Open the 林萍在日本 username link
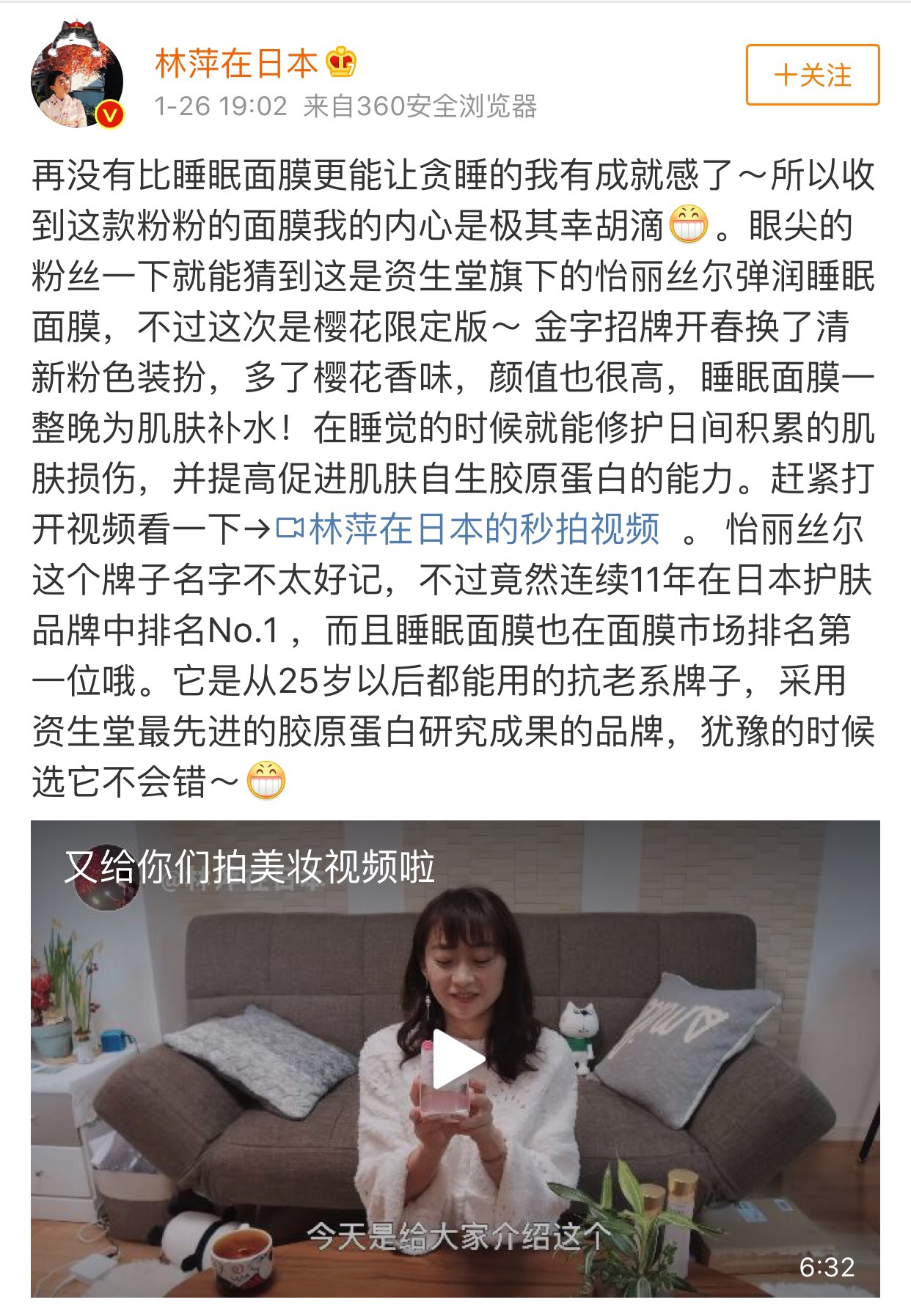The image size is (911, 1316). click(236, 64)
